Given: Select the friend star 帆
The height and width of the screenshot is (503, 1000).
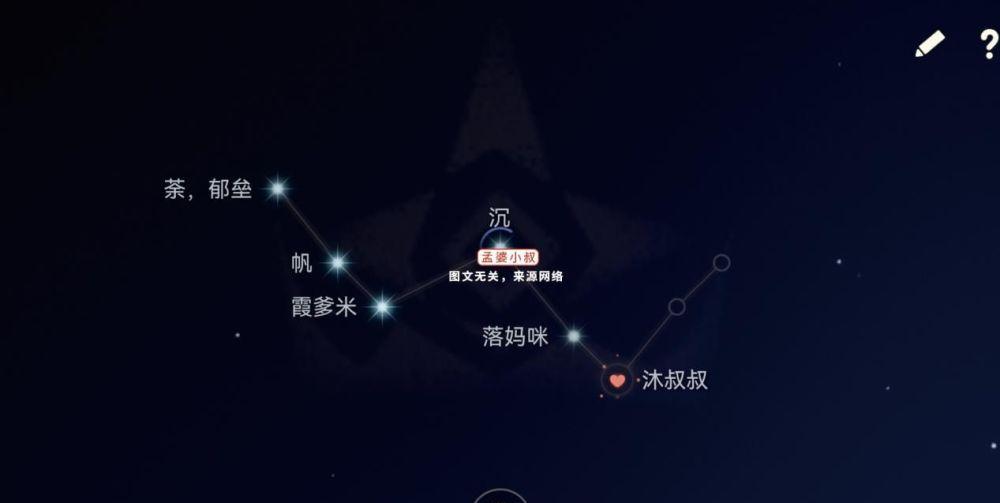Looking at the screenshot, I should (337, 263).
